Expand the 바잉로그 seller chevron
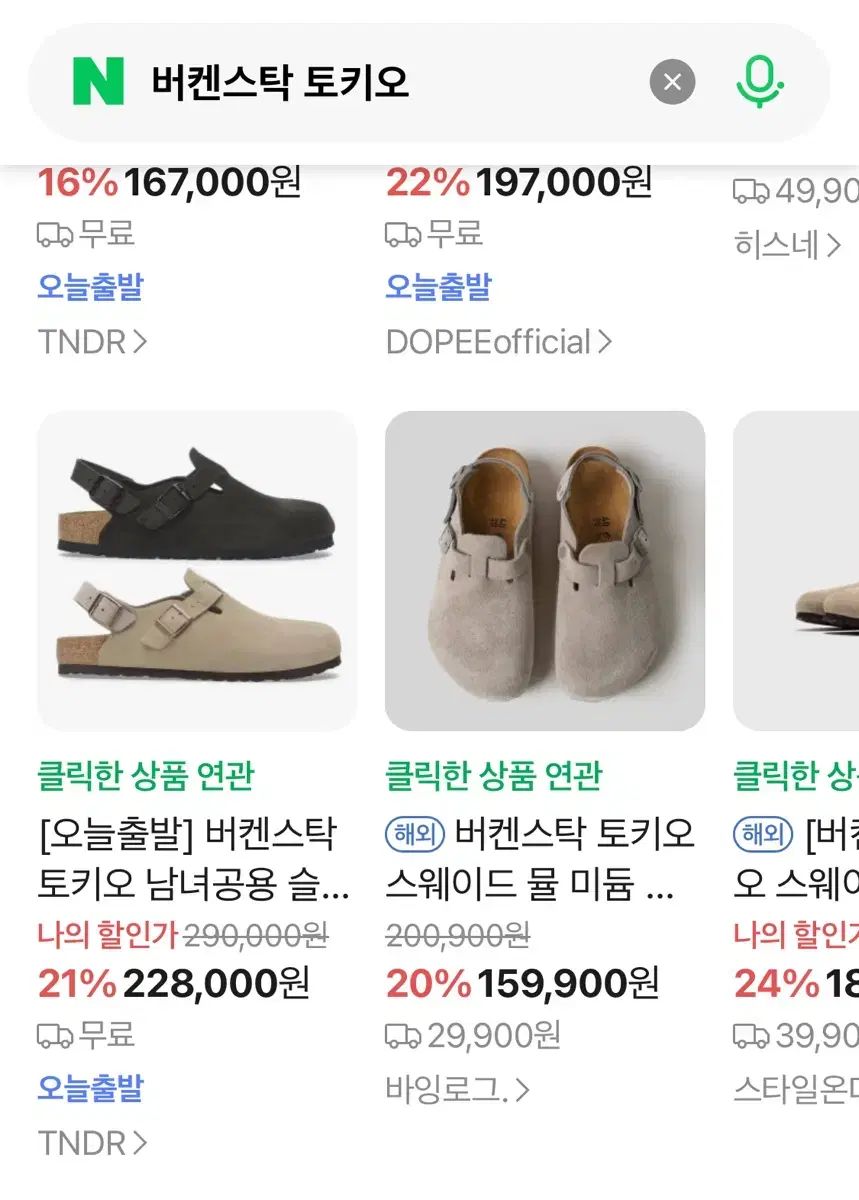Viewport: 859px width, 1200px height. pos(524,1092)
